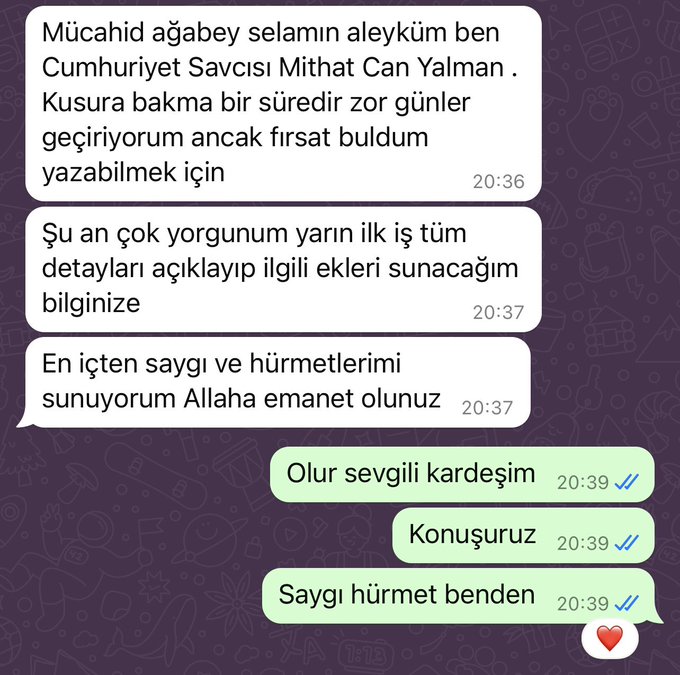Open the heart reaction under the last message
This screenshot has height=675, width=680.
click(609, 636)
